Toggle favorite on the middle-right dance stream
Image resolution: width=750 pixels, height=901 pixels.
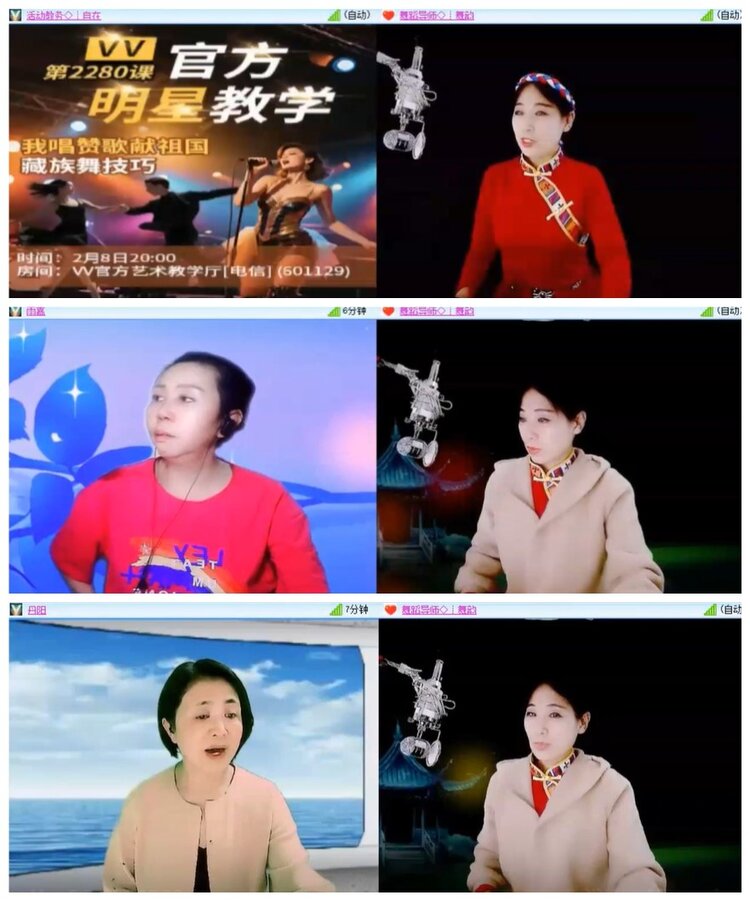pos(388,310)
